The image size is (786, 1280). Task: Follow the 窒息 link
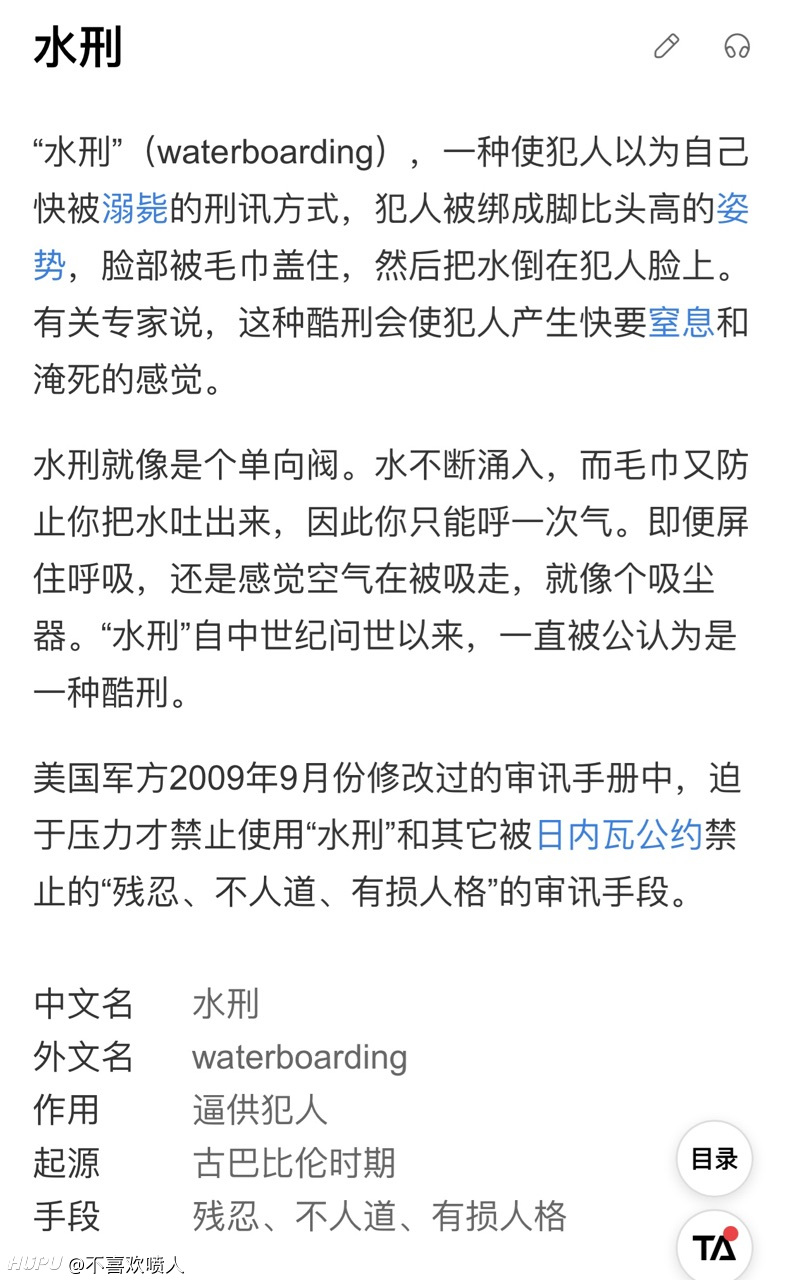(682, 324)
